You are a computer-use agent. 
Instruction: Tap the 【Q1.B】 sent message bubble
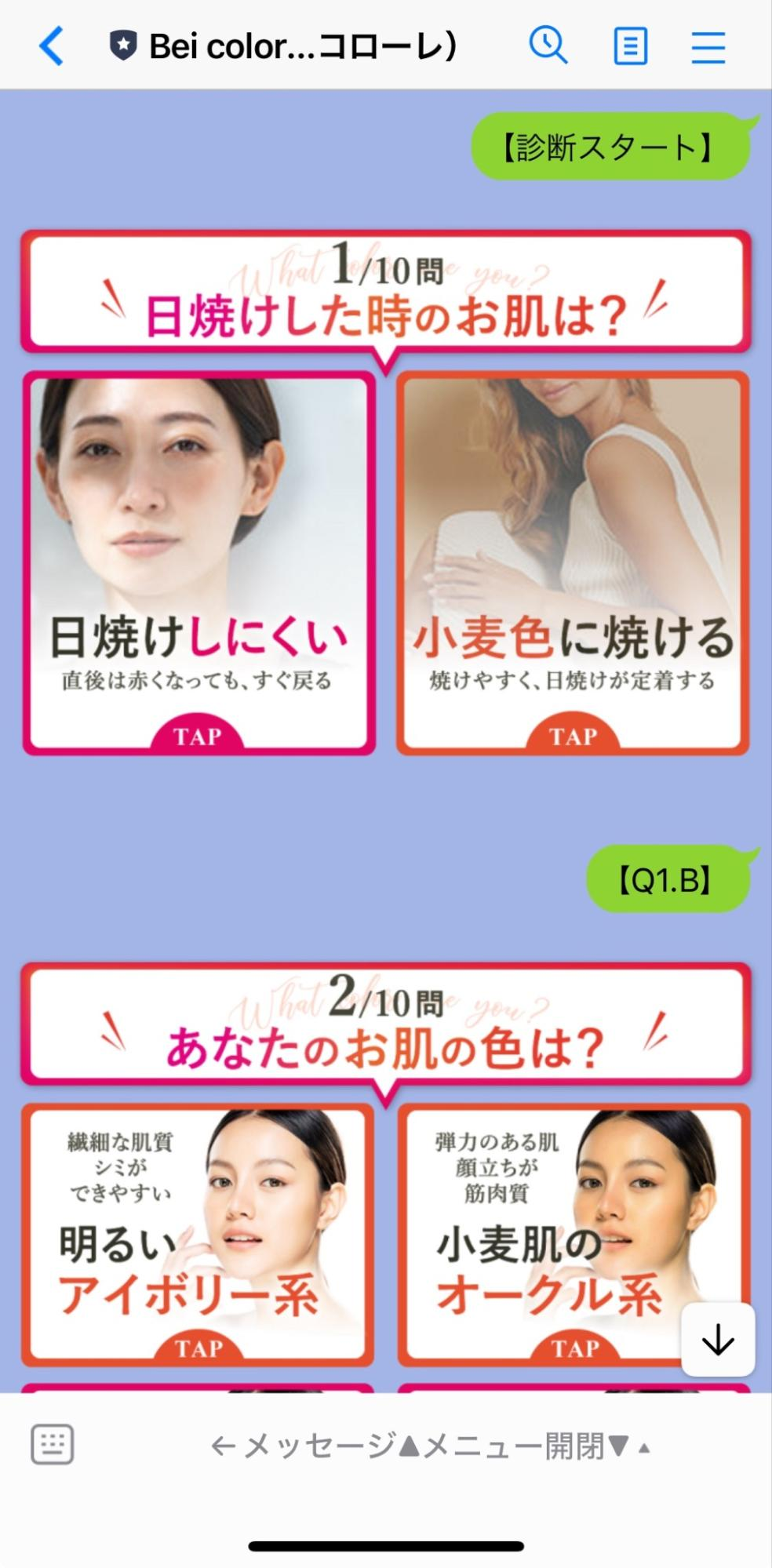point(666,881)
